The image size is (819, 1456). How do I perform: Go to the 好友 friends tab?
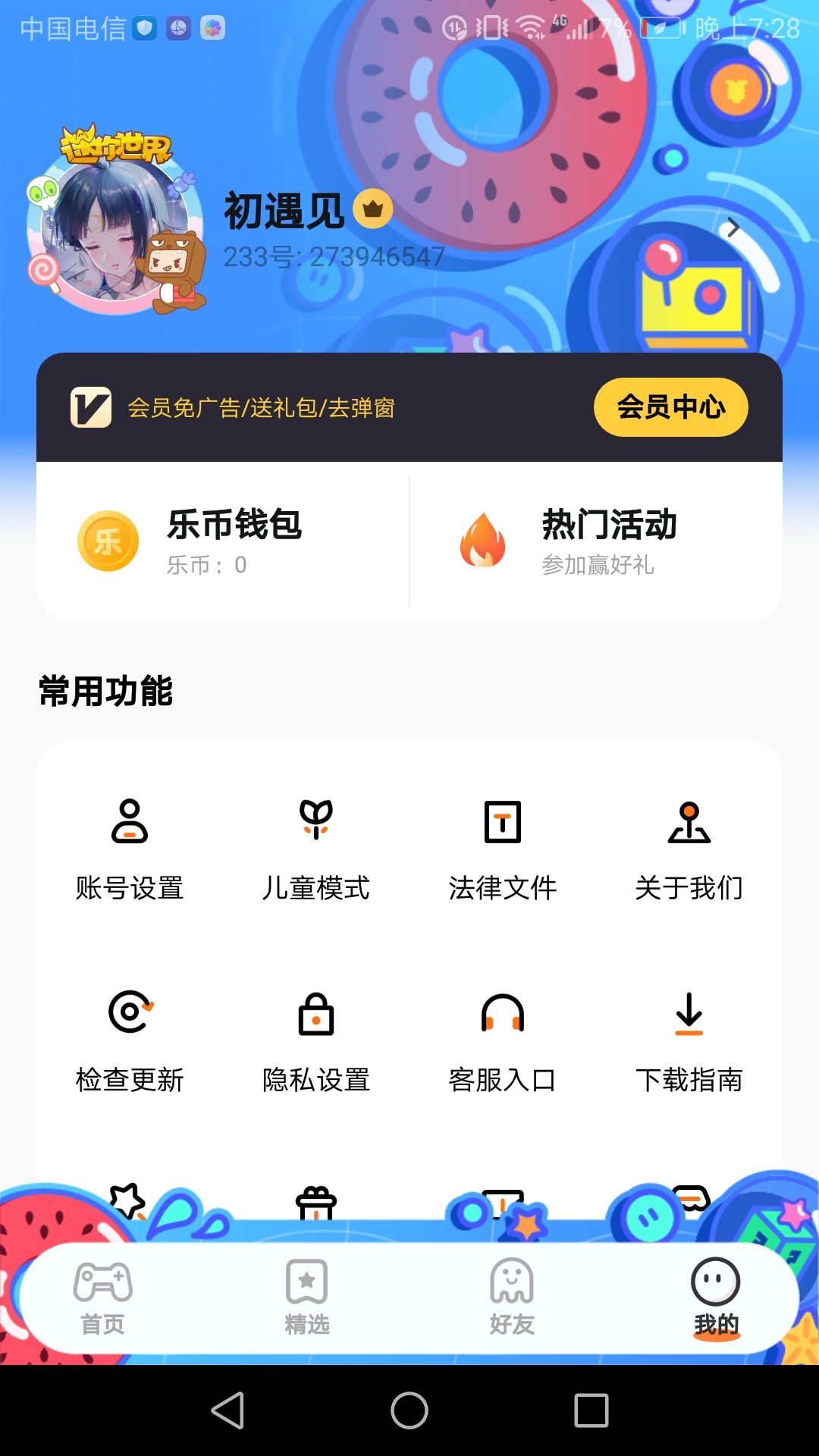click(512, 1298)
